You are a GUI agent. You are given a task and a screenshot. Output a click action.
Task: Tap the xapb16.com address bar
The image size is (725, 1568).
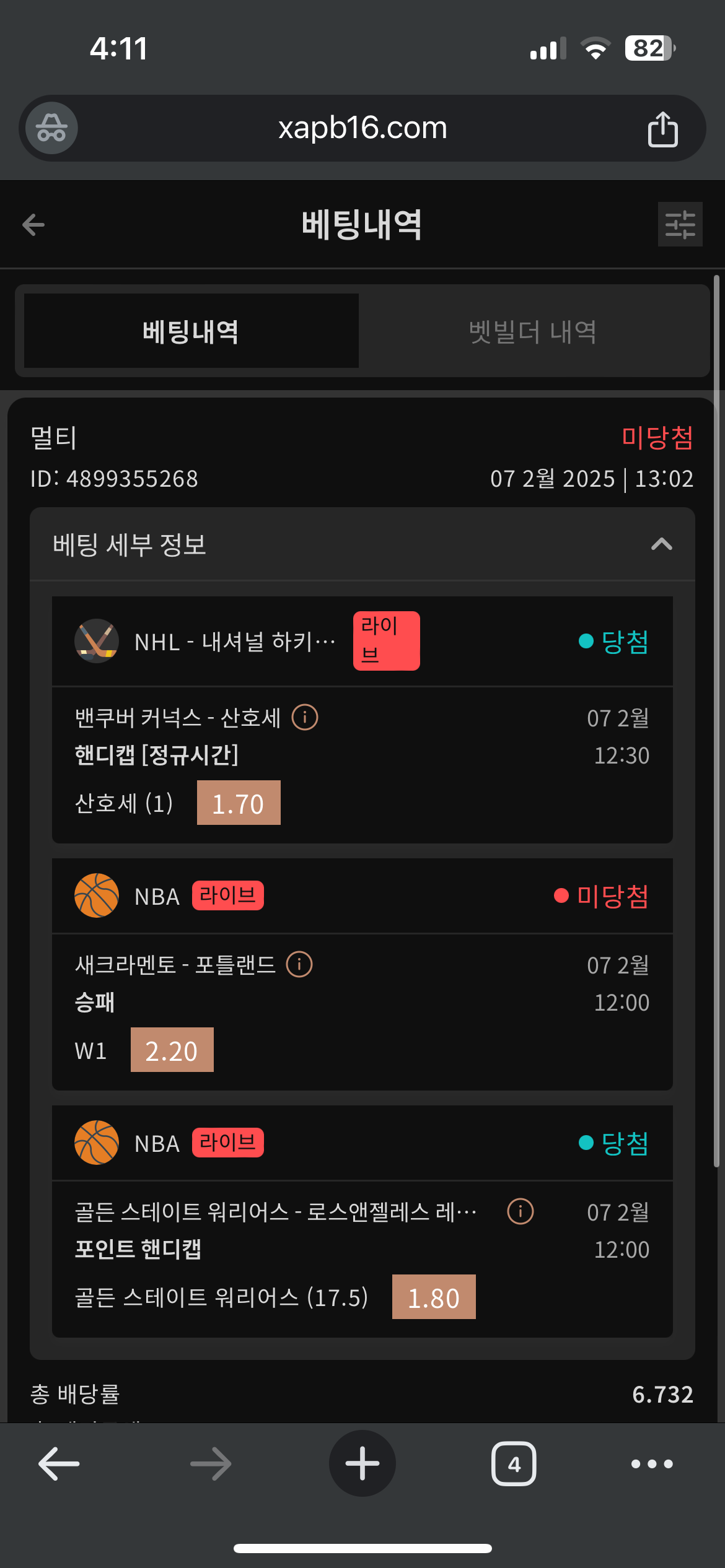(x=362, y=128)
